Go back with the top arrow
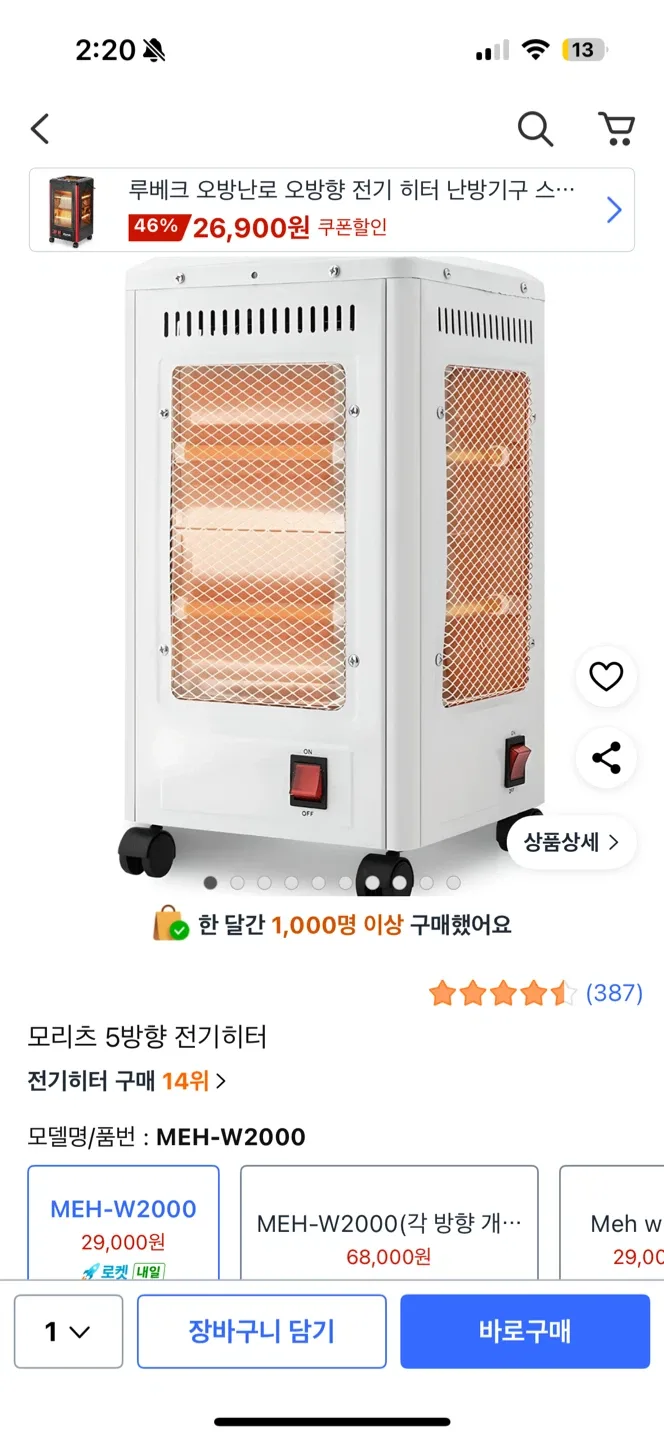Screen dimensions: 664x1440 [x=40, y=129]
